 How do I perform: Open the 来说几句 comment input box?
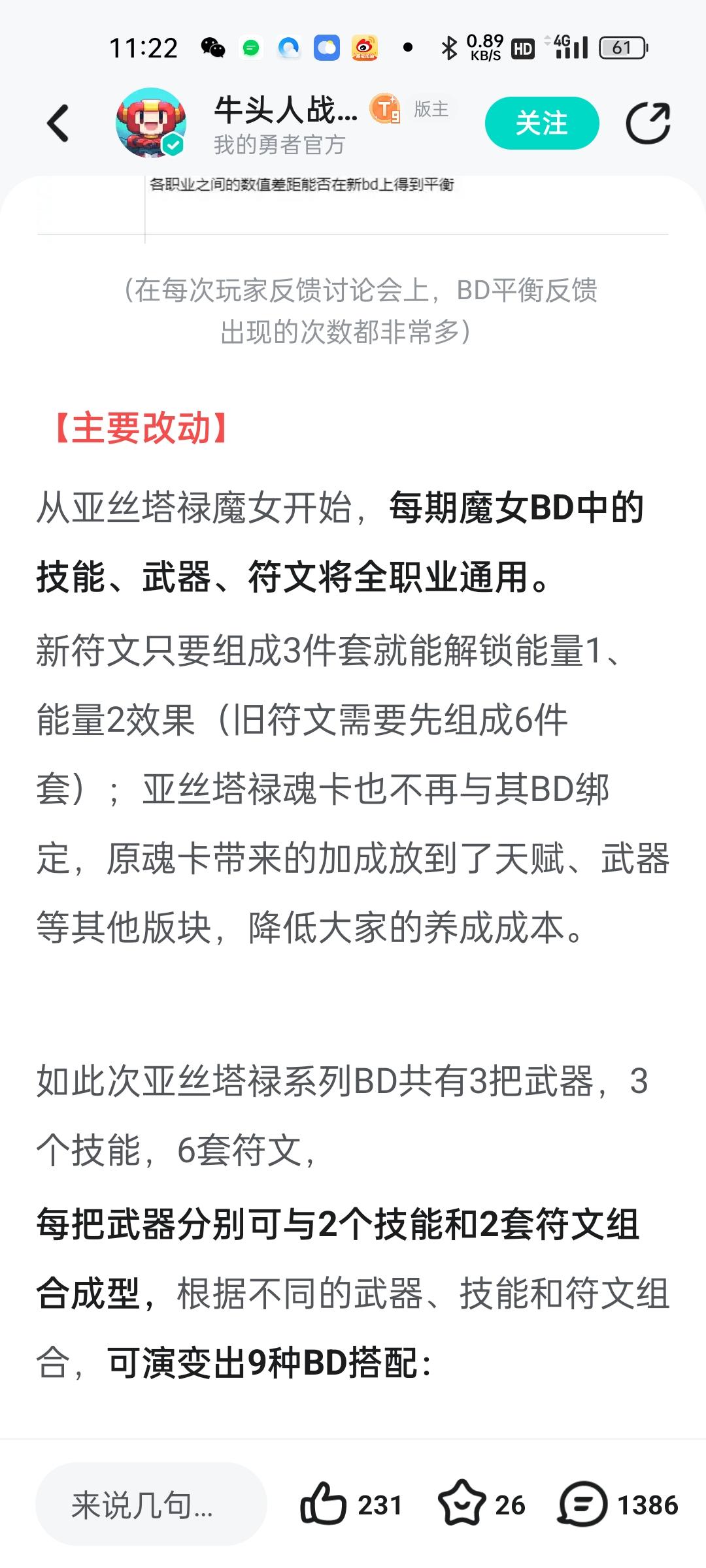pyautogui.click(x=151, y=1504)
